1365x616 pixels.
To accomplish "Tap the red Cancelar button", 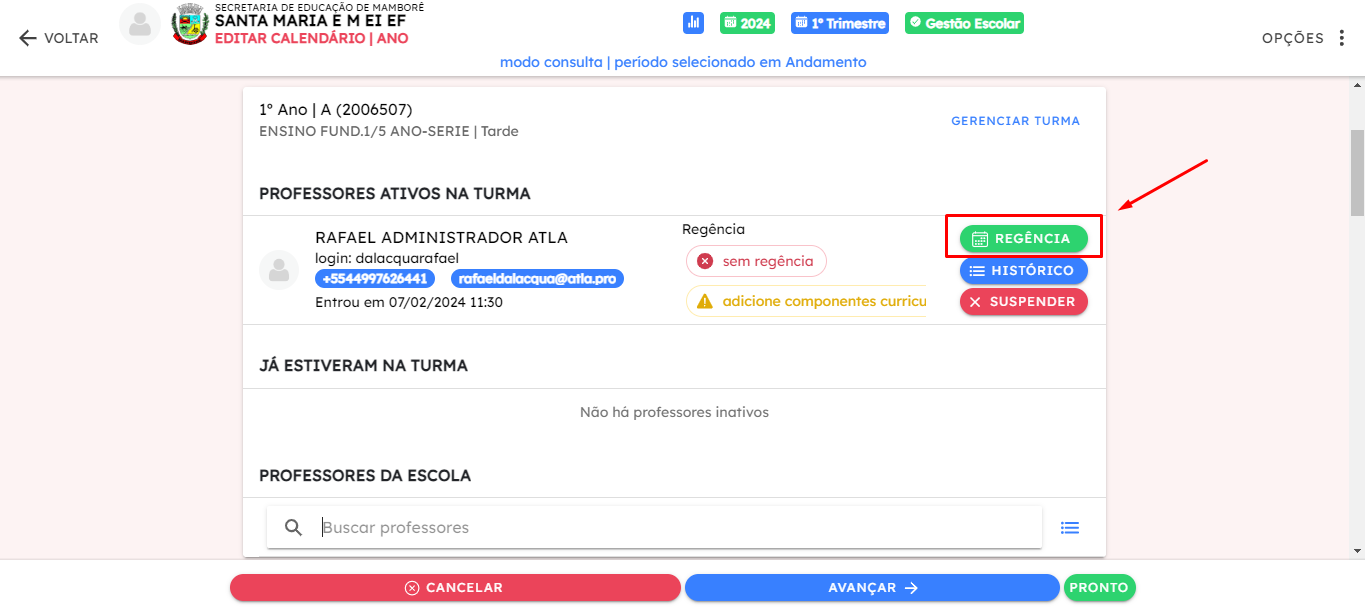I will coord(455,588).
